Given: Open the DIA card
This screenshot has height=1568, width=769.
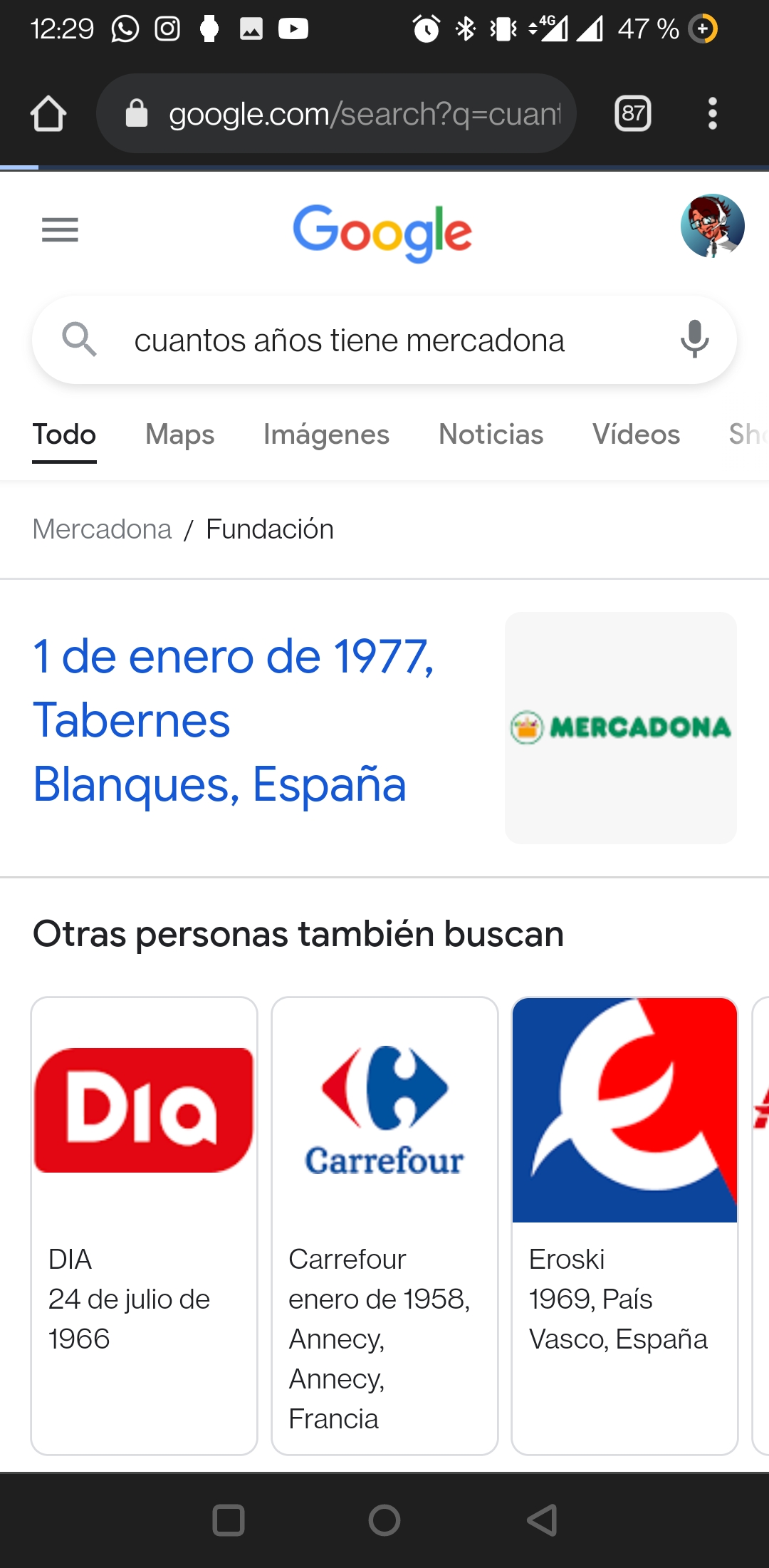Looking at the screenshot, I should click(x=144, y=1225).
